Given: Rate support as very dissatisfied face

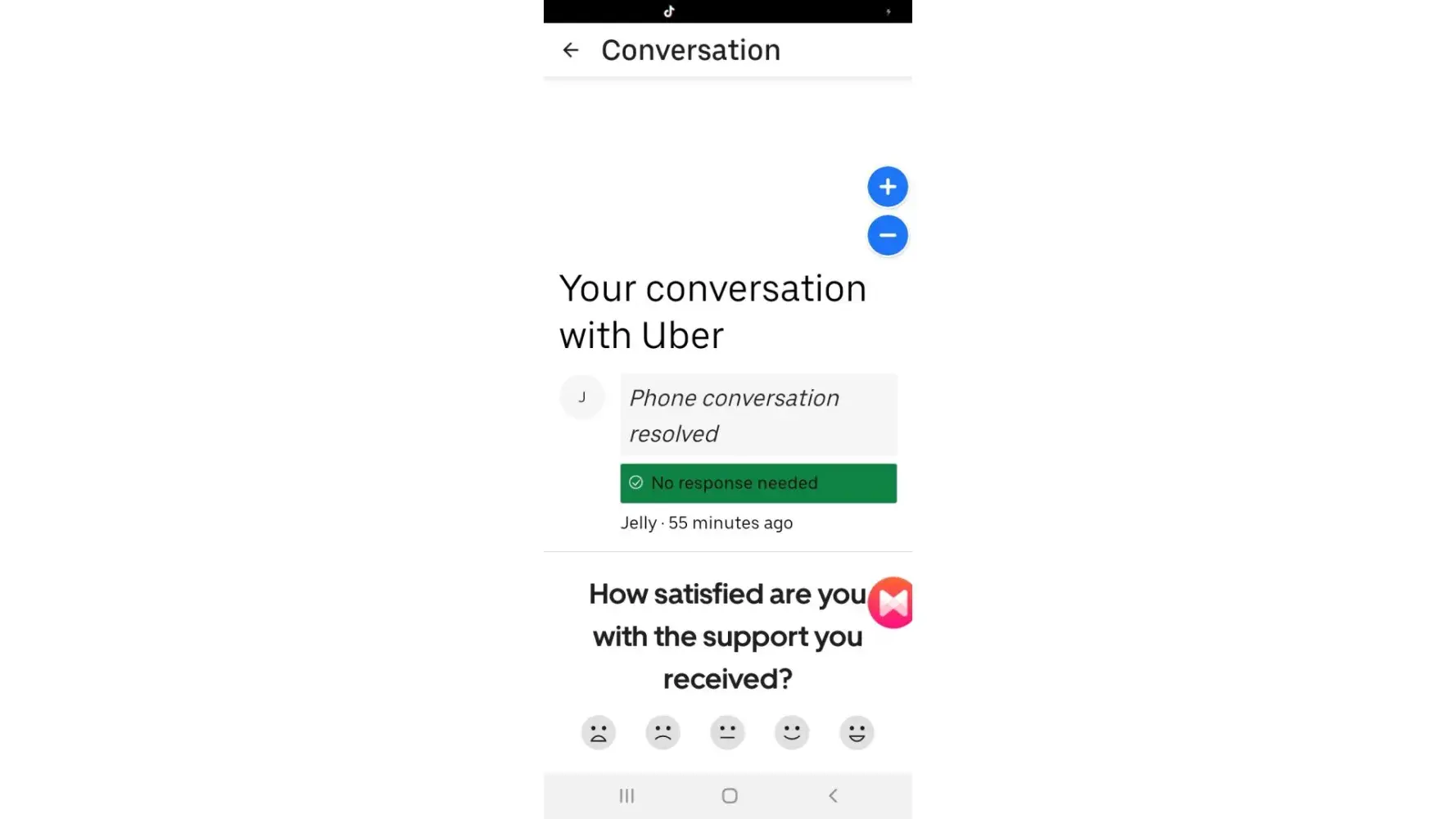Looking at the screenshot, I should click(x=599, y=732).
